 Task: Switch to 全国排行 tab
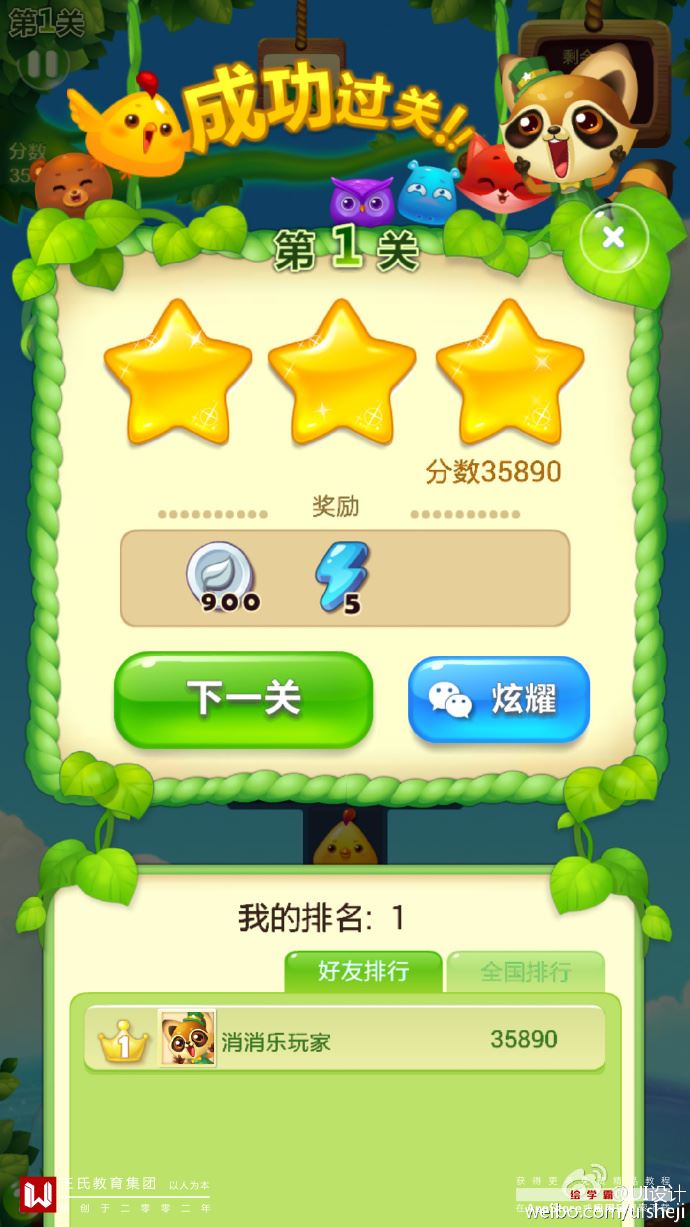525,971
